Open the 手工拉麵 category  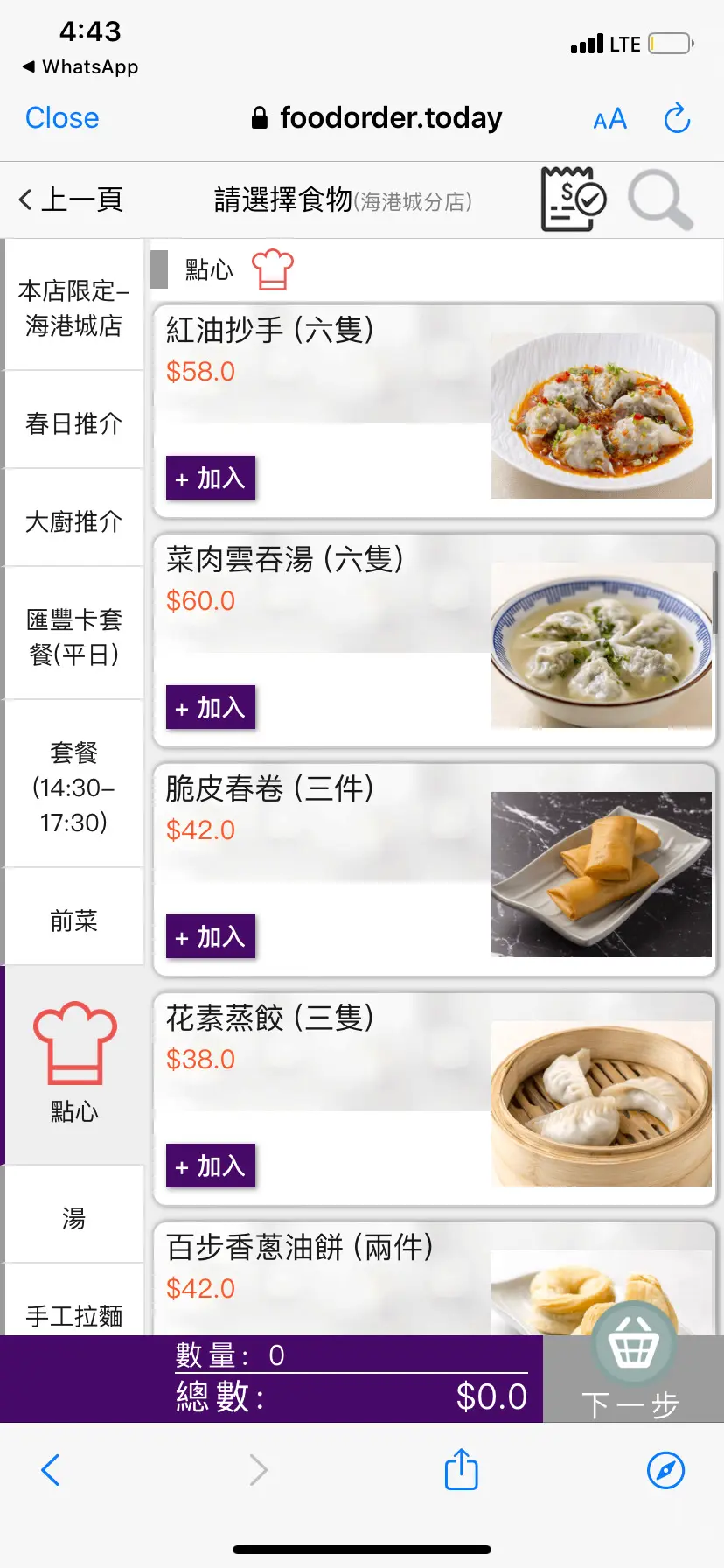point(74,1314)
